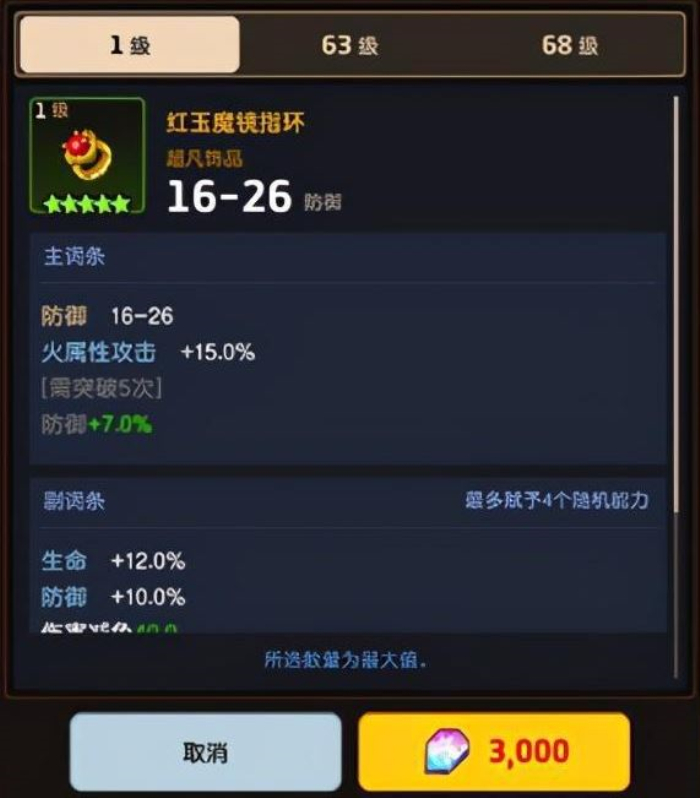Image resolution: width=700 pixels, height=798 pixels.
Task: Switch to the 1级 level tab
Action: (130, 45)
